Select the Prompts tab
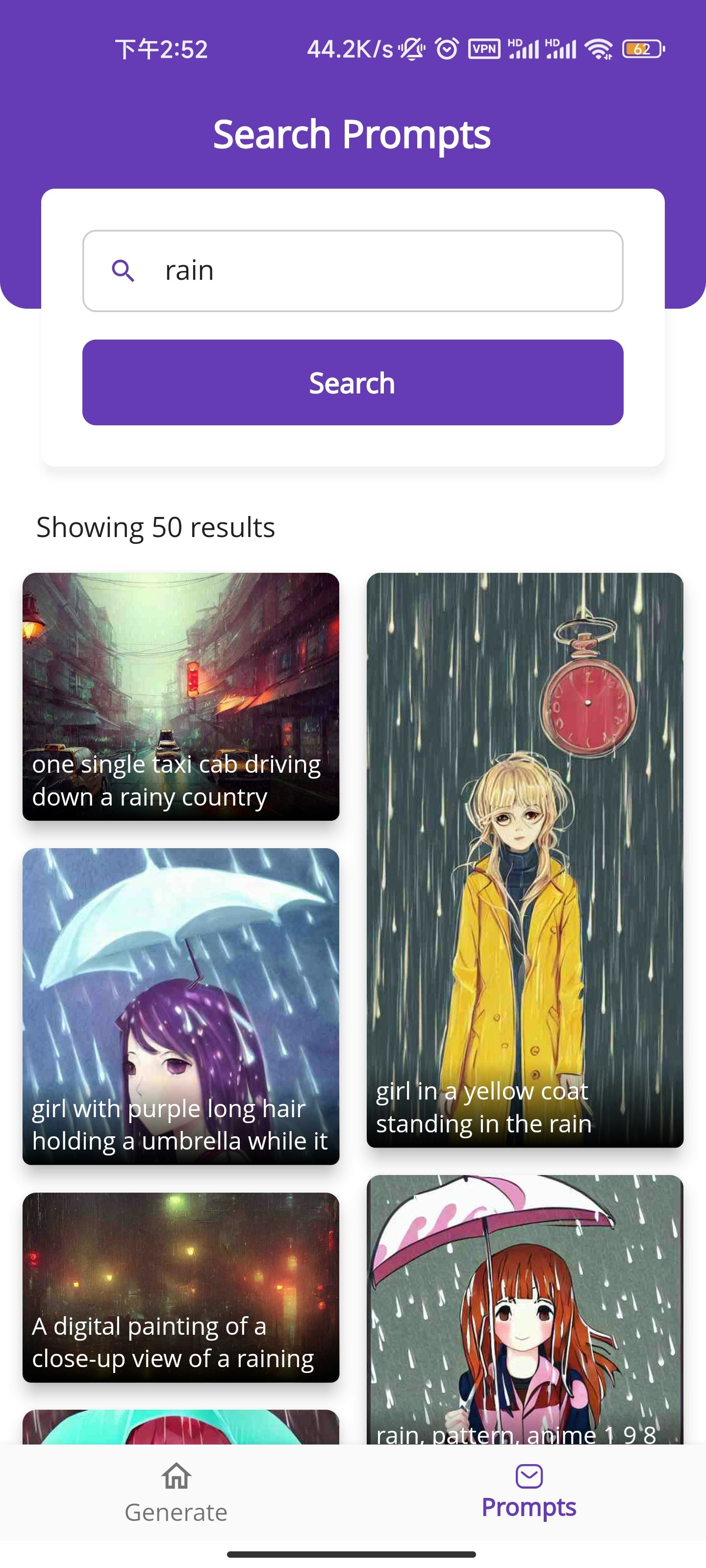Viewport: 706px width, 1568px height. (529, 1493)
